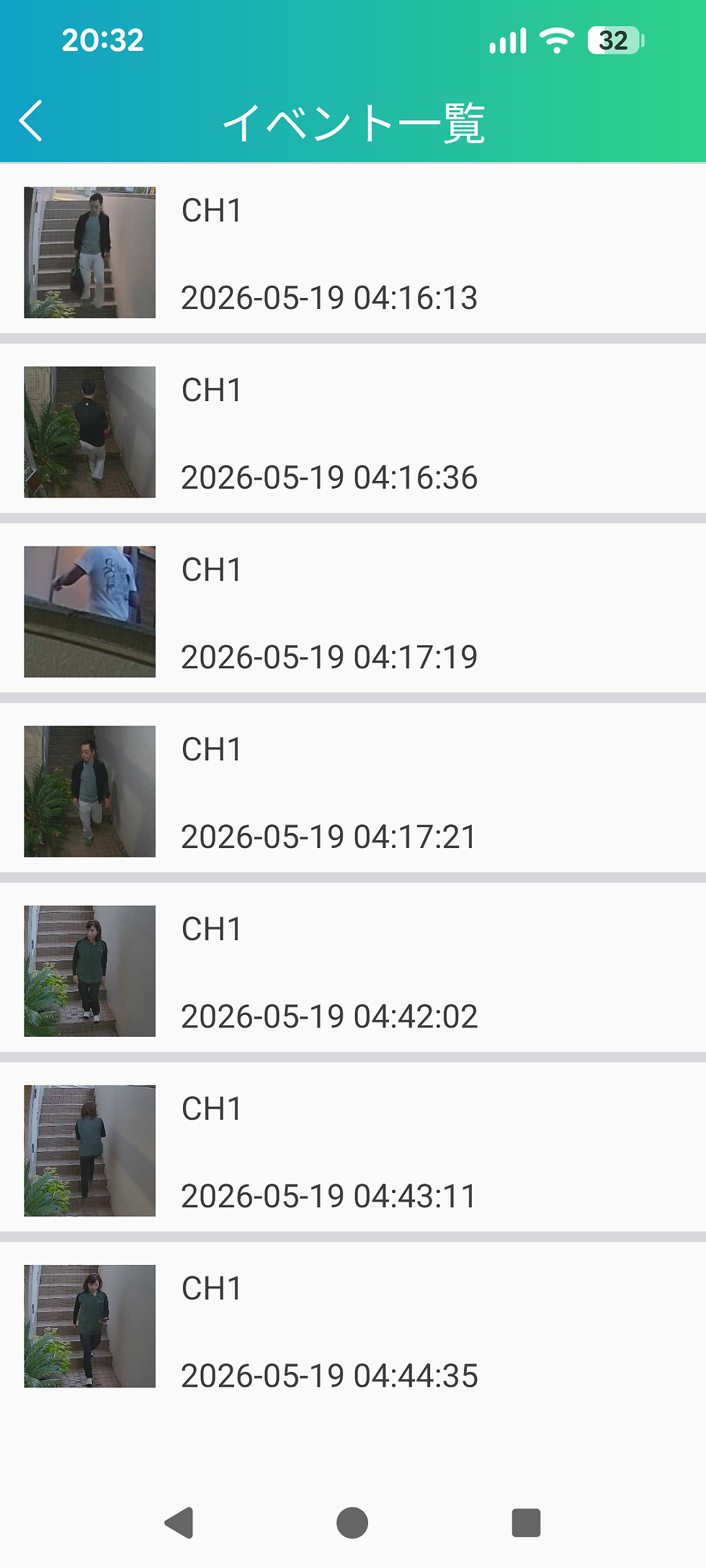The image size is (706, 1568).
Task: Open recent apps from the navigation bar
Action: coord(526,1523)
